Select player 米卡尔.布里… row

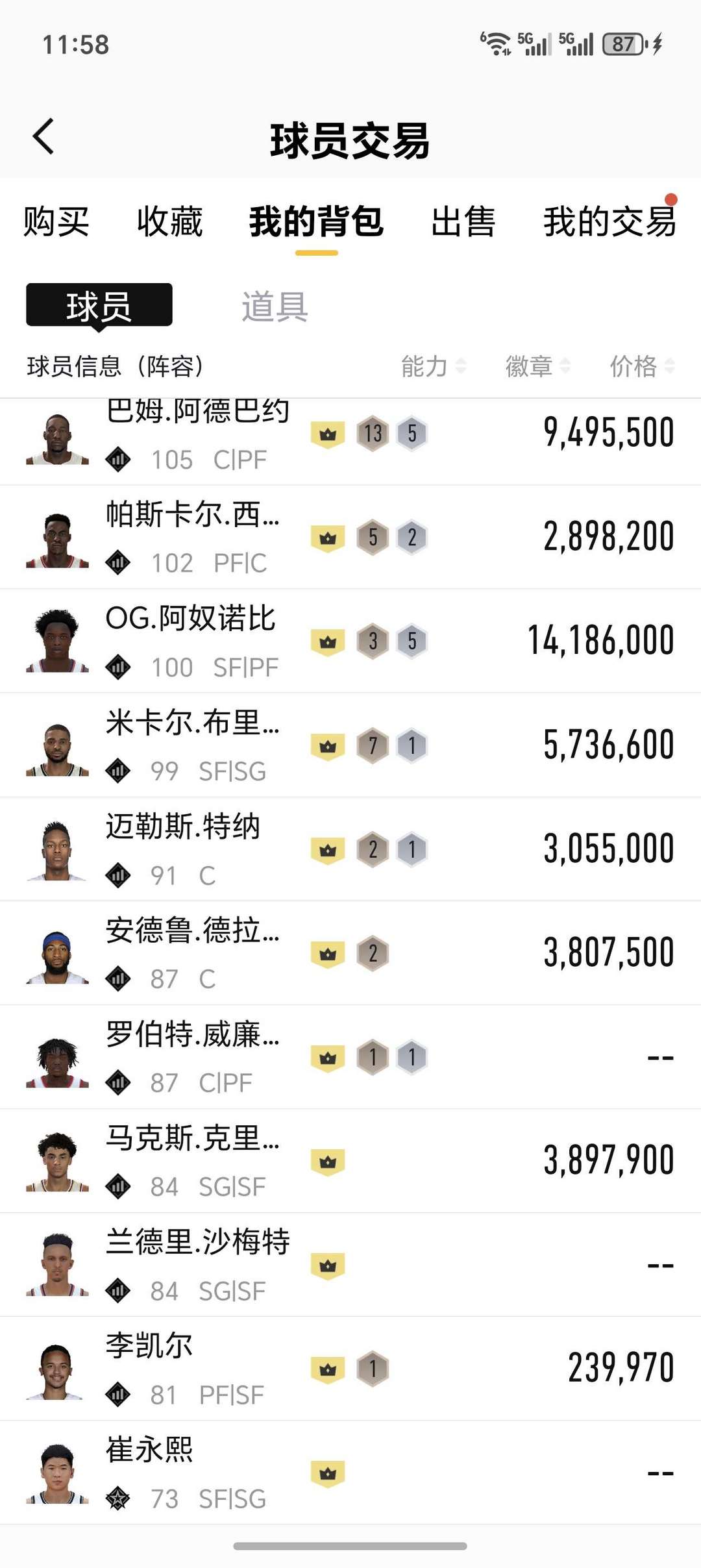click(350, 745)
